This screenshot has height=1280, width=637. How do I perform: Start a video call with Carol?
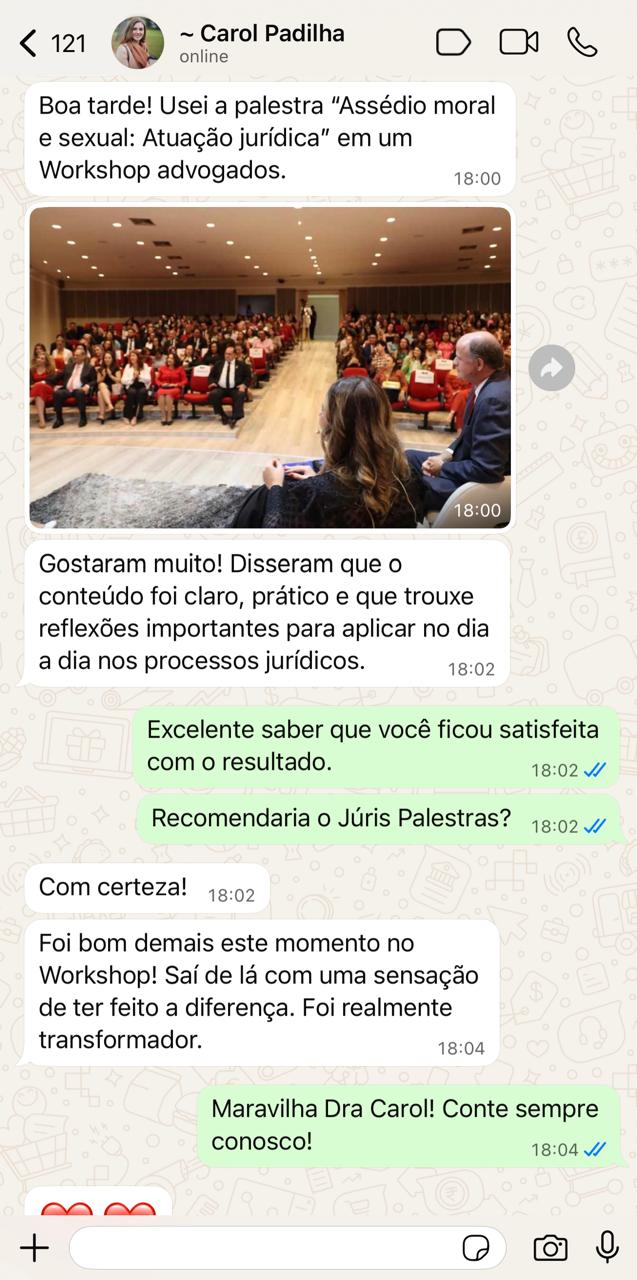tap(519, 42)
